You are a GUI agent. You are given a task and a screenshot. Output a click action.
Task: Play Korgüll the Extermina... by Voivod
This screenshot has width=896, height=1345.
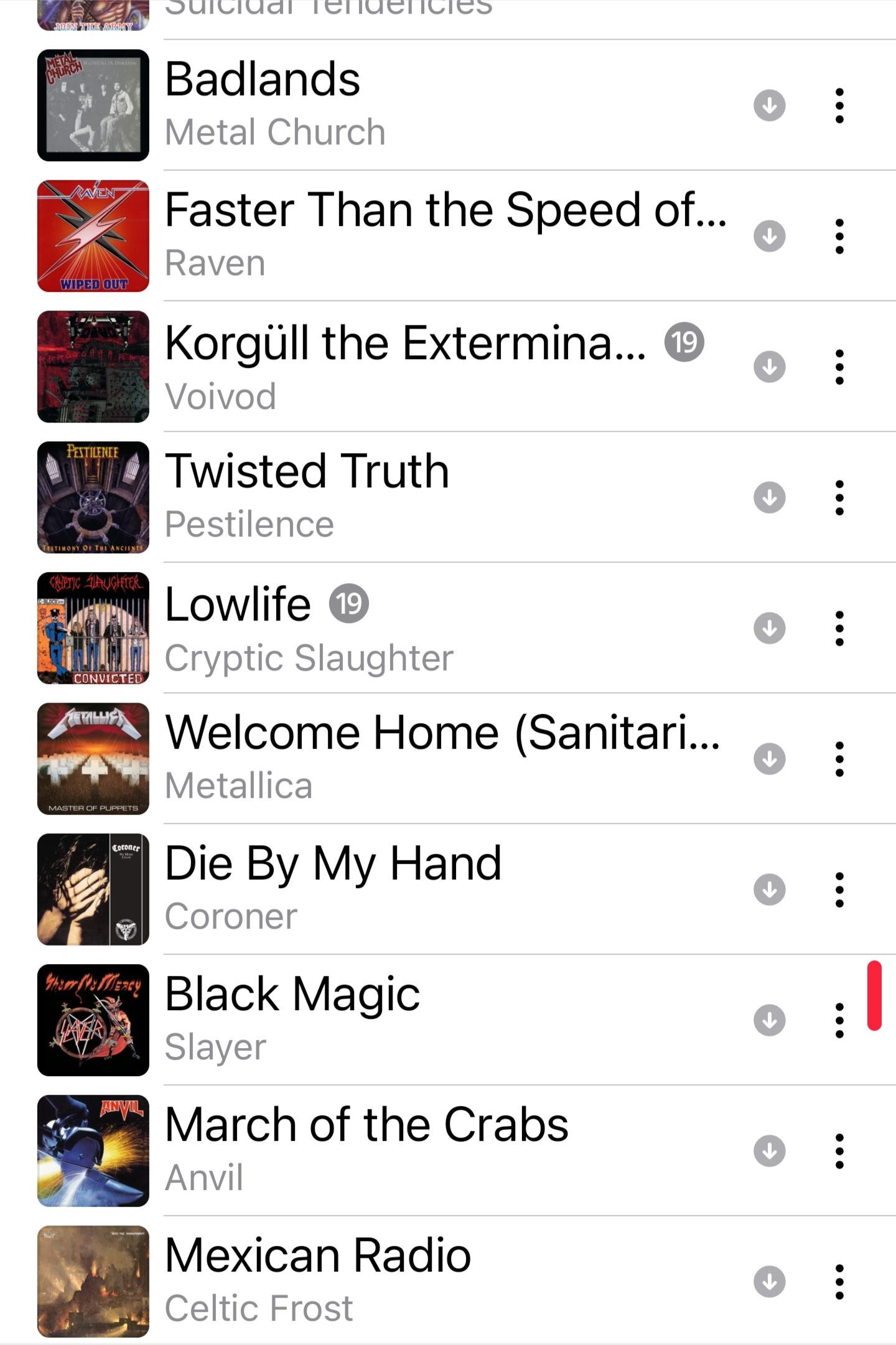pos(404,366)
